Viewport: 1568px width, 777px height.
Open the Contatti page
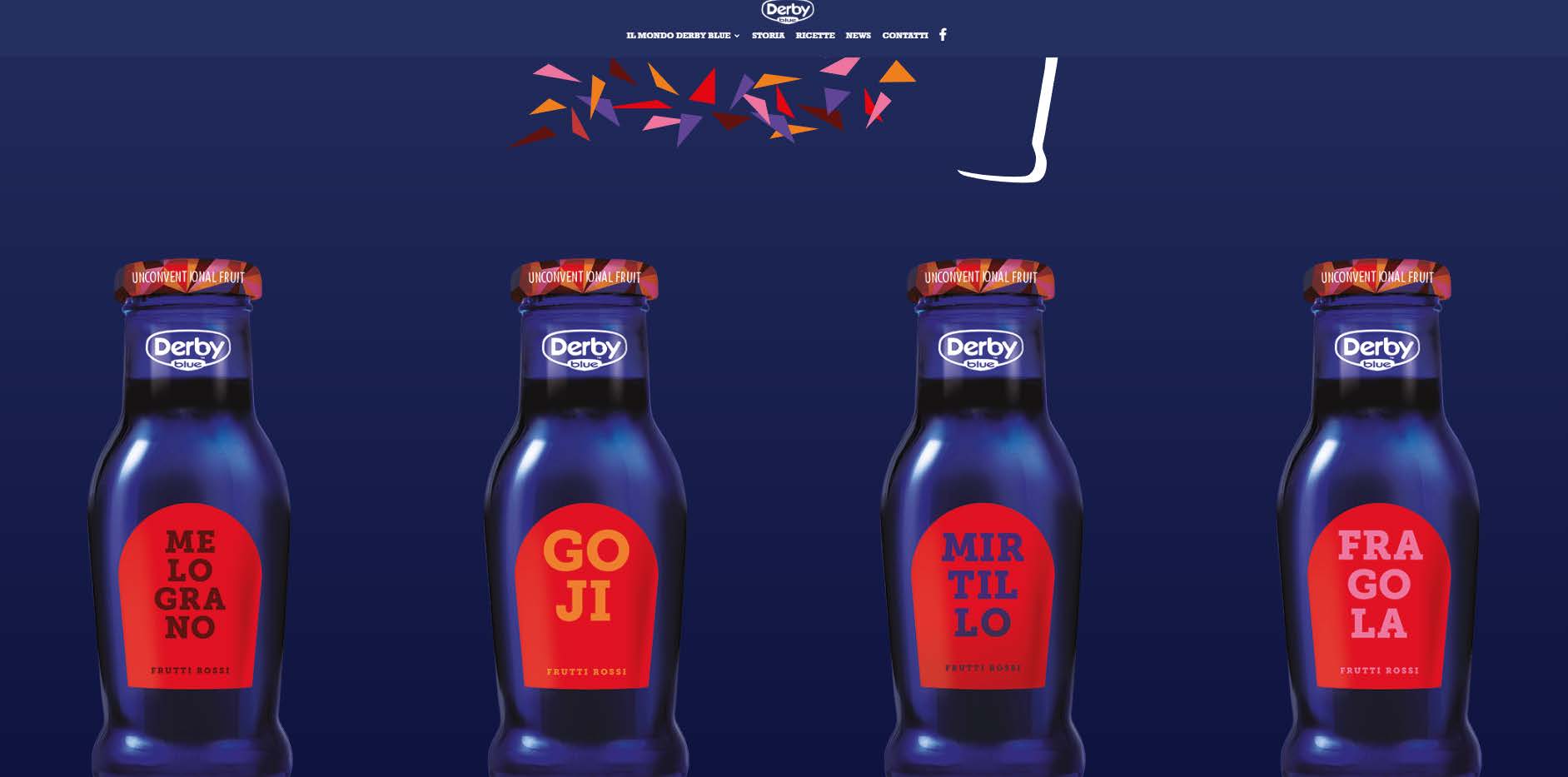[x=904, y=35]
